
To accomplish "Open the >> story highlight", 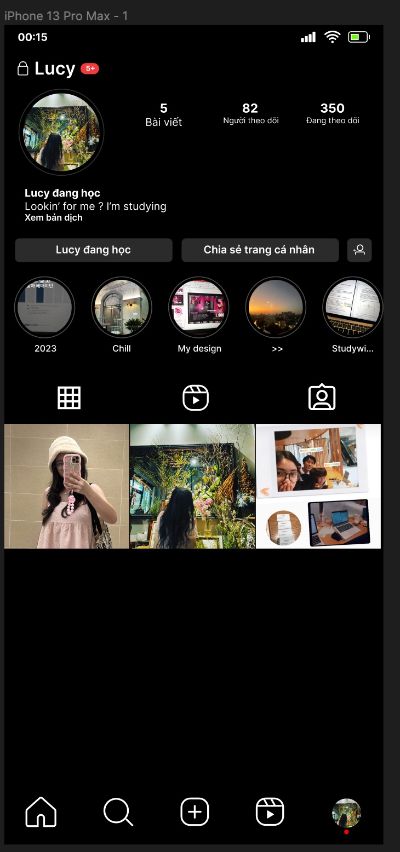I will click(x=276, y=308).
